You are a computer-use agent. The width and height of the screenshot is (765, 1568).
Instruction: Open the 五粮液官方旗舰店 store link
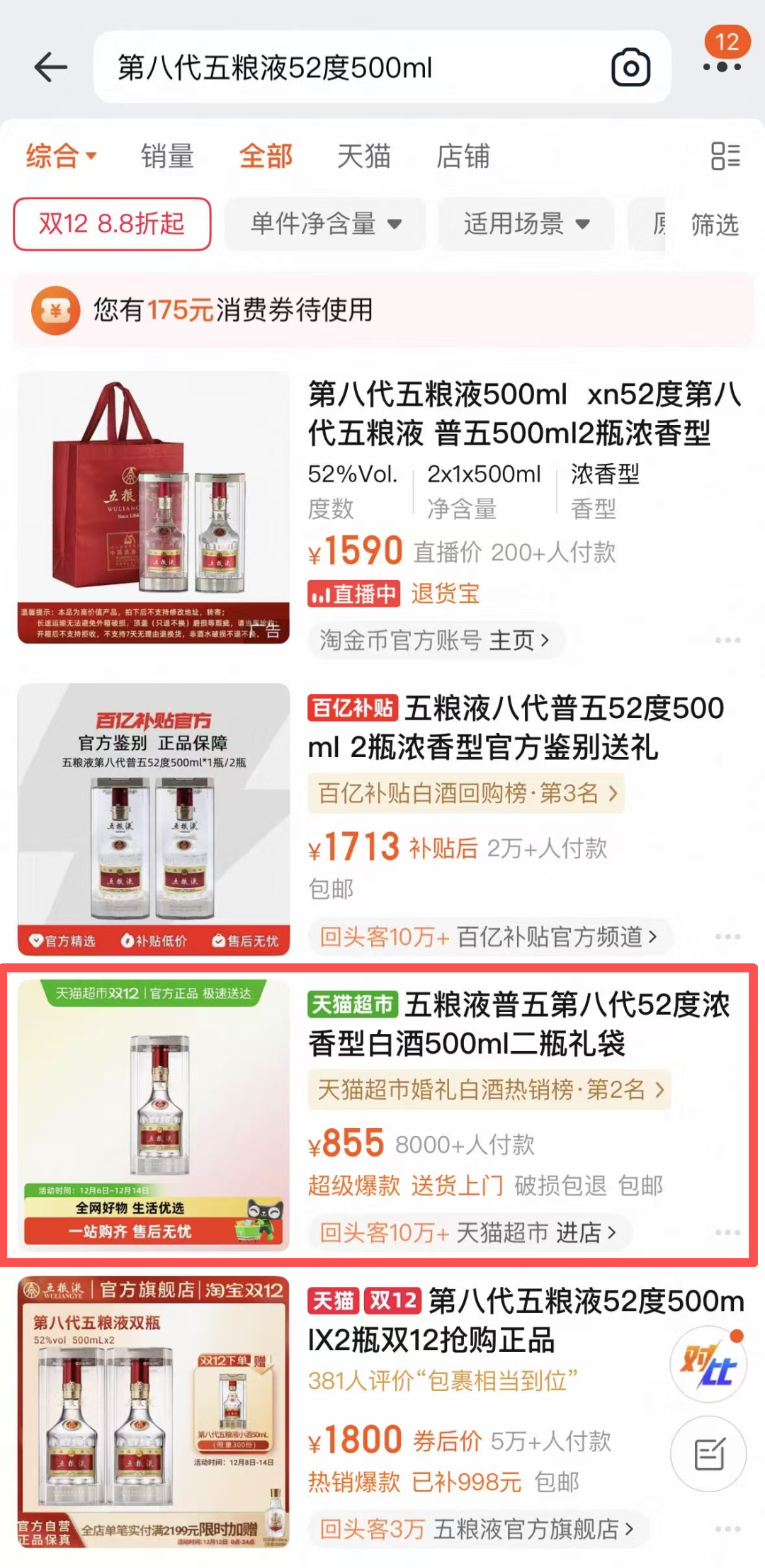[533, 1529]
